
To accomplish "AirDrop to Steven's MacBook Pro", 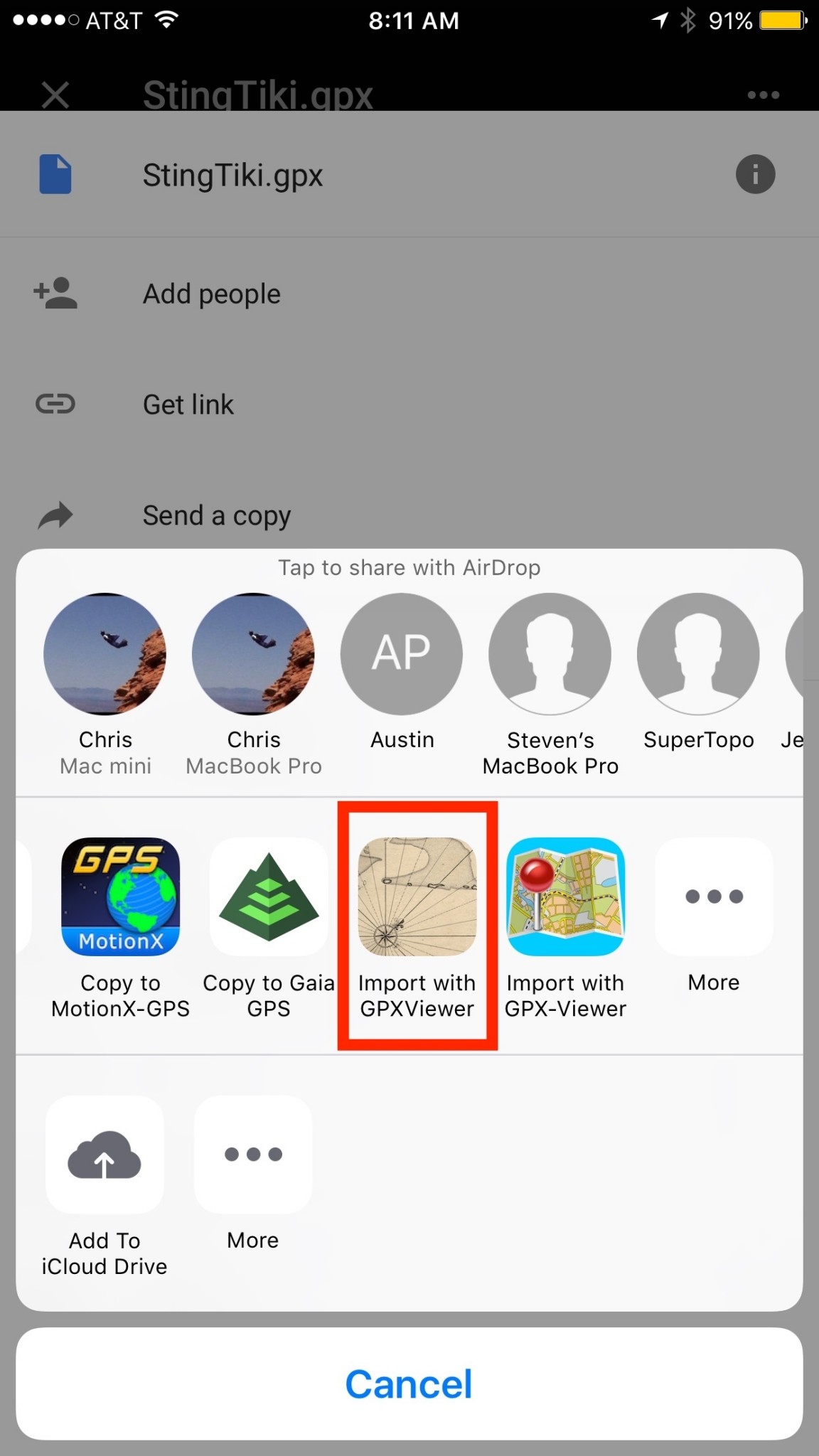I will click(550, 654).
